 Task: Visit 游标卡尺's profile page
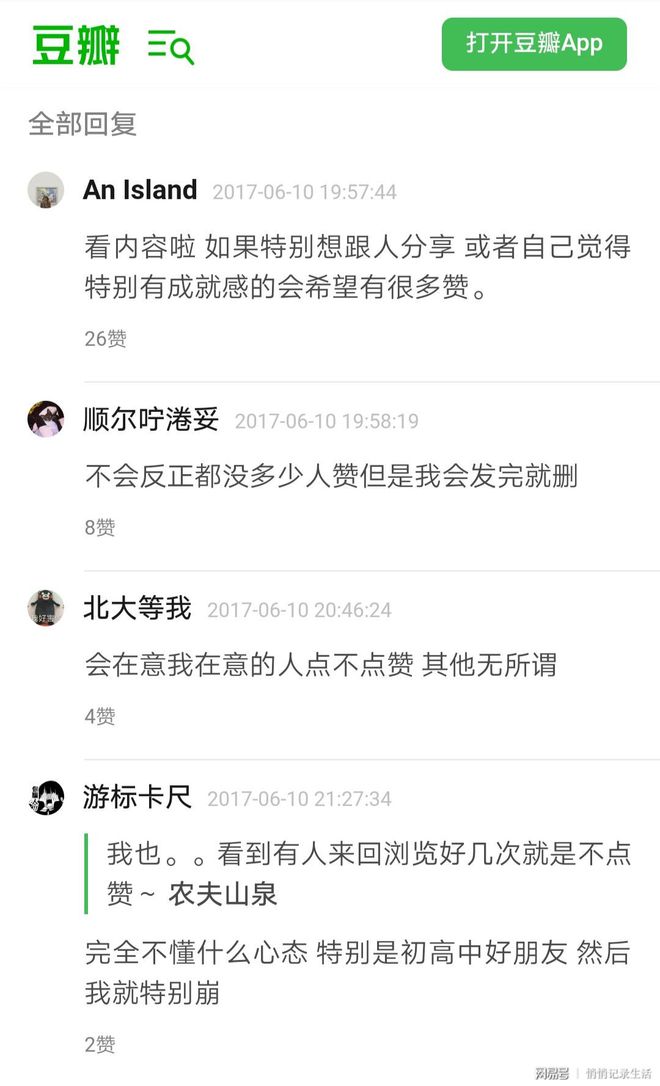[x=137, y=797]
